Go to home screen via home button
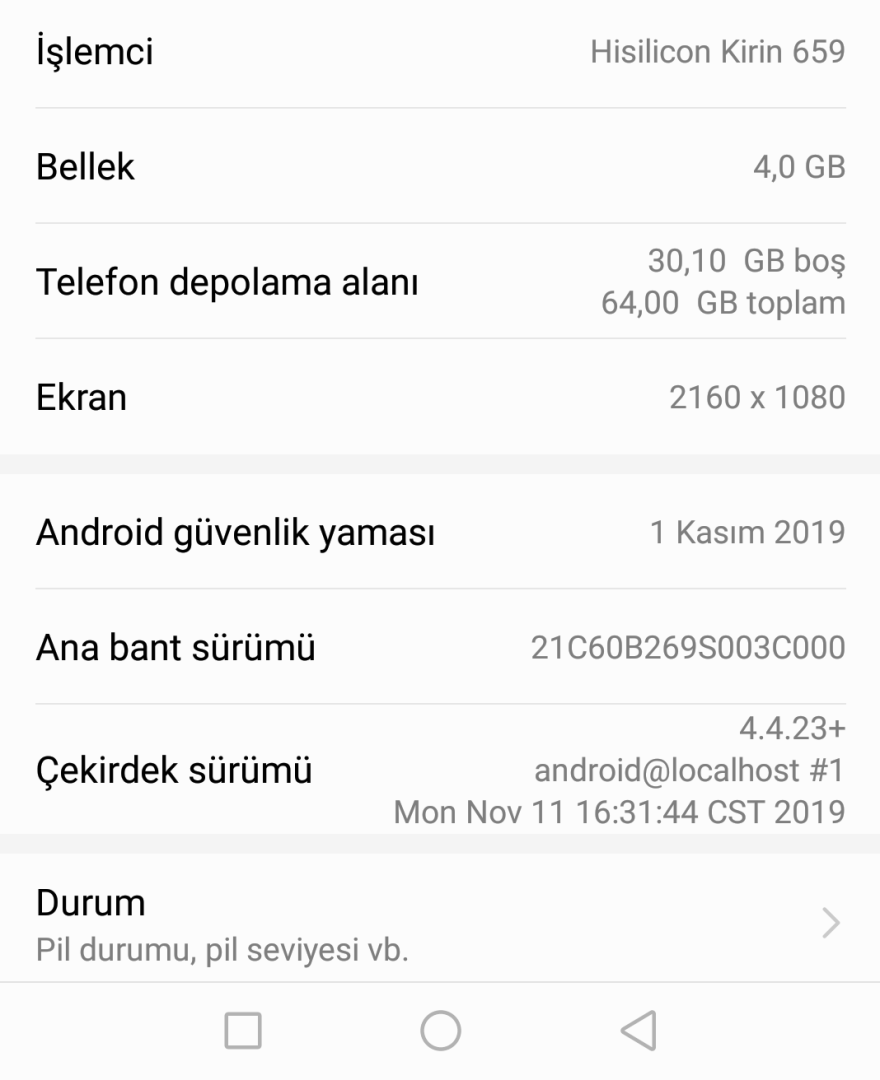The height and width of the screenshot is (1080, 880). coord(440,1030)
